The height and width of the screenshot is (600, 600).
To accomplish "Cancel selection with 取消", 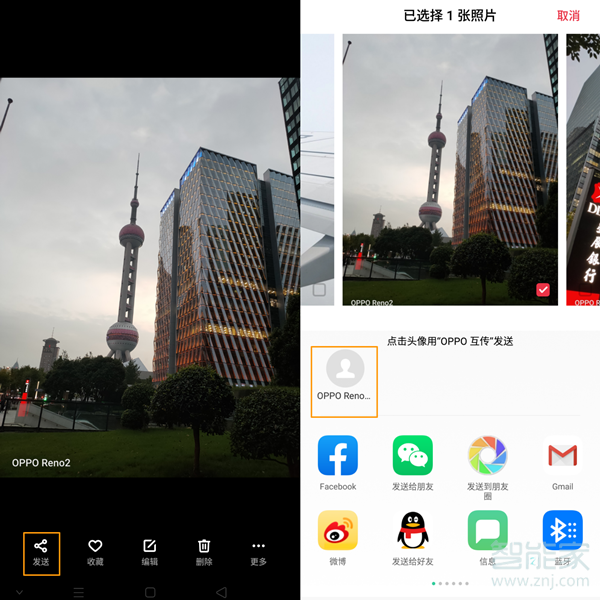I will pyautogui.click(x=568, y=16).
